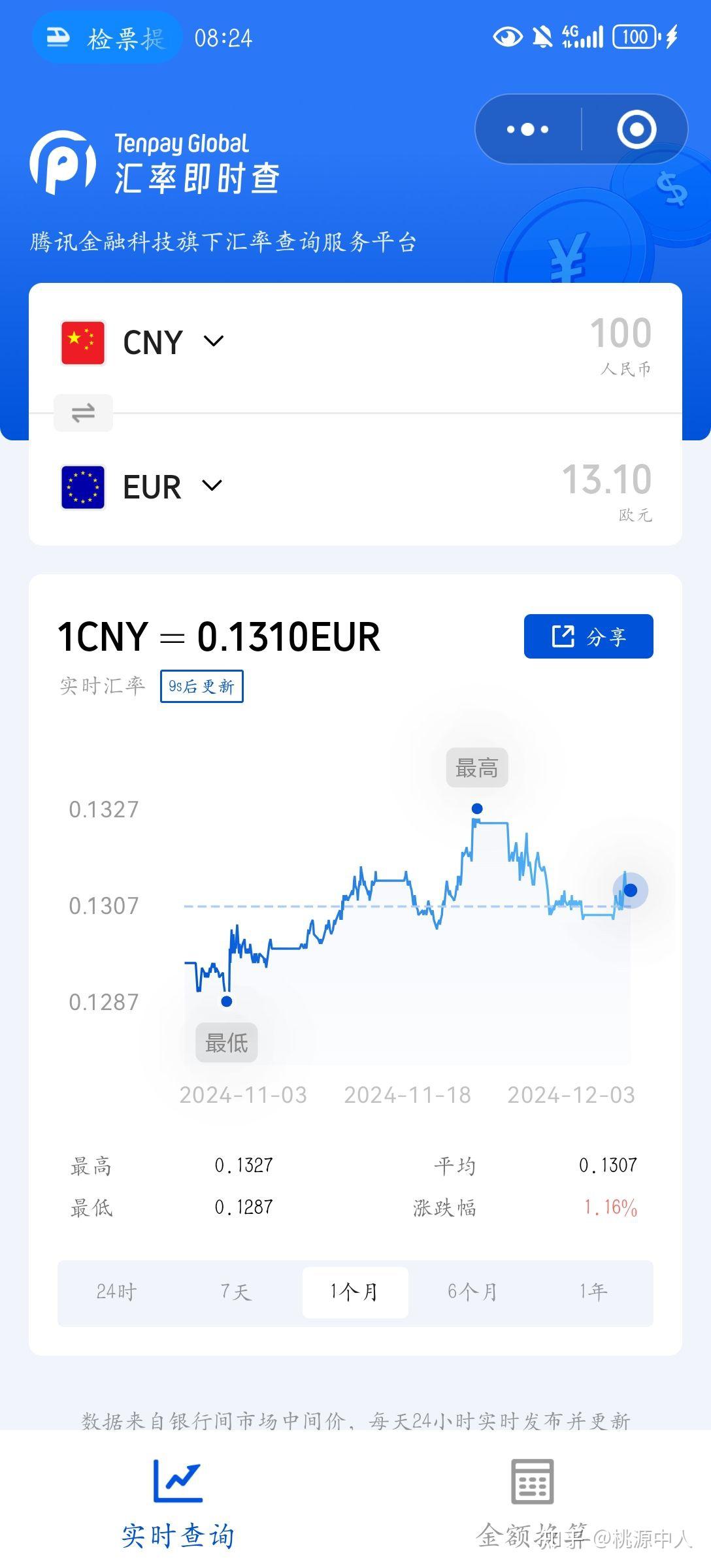Select the 1个月 chart range
Viewport: 711px width, 1568px height.
pos(355,1292)
